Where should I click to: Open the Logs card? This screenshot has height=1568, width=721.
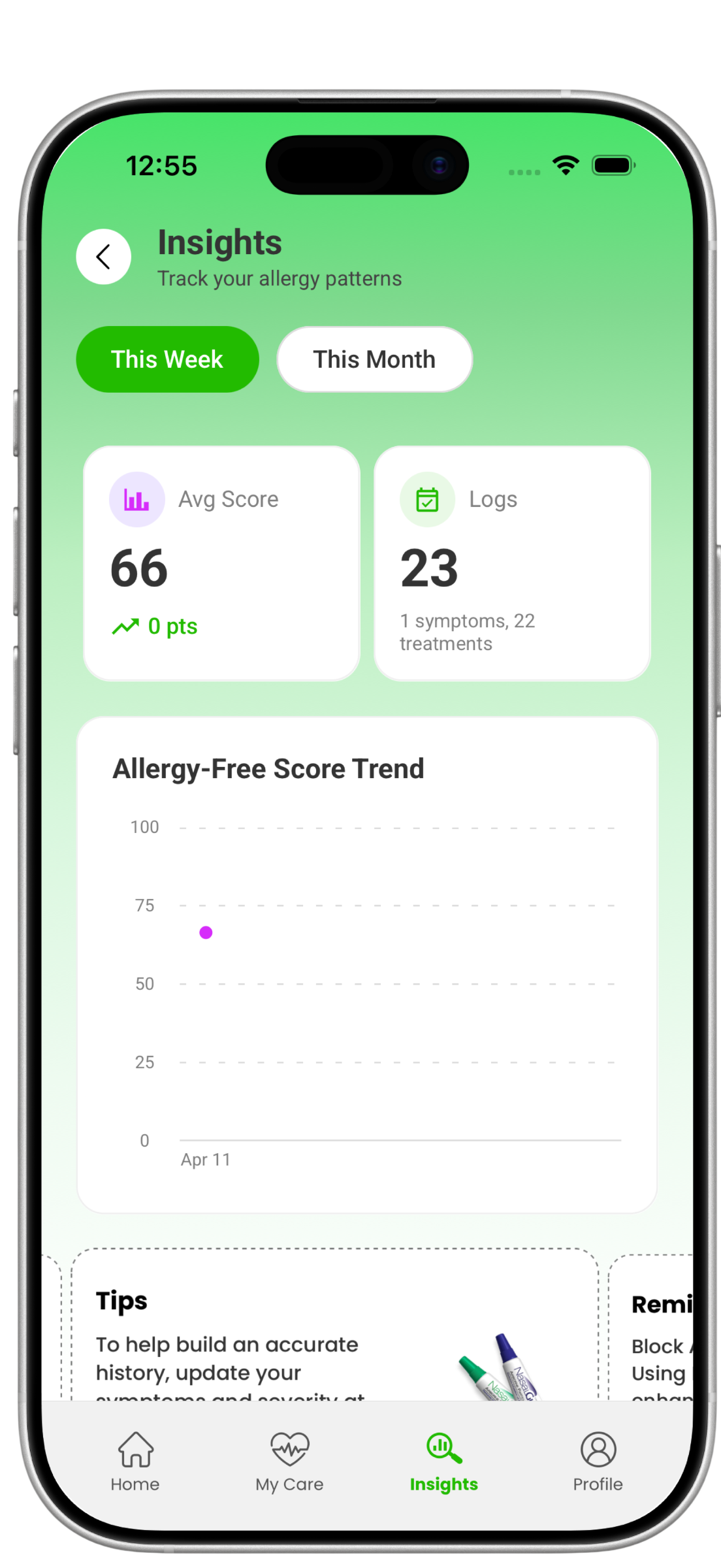click(x=512, y=563)
